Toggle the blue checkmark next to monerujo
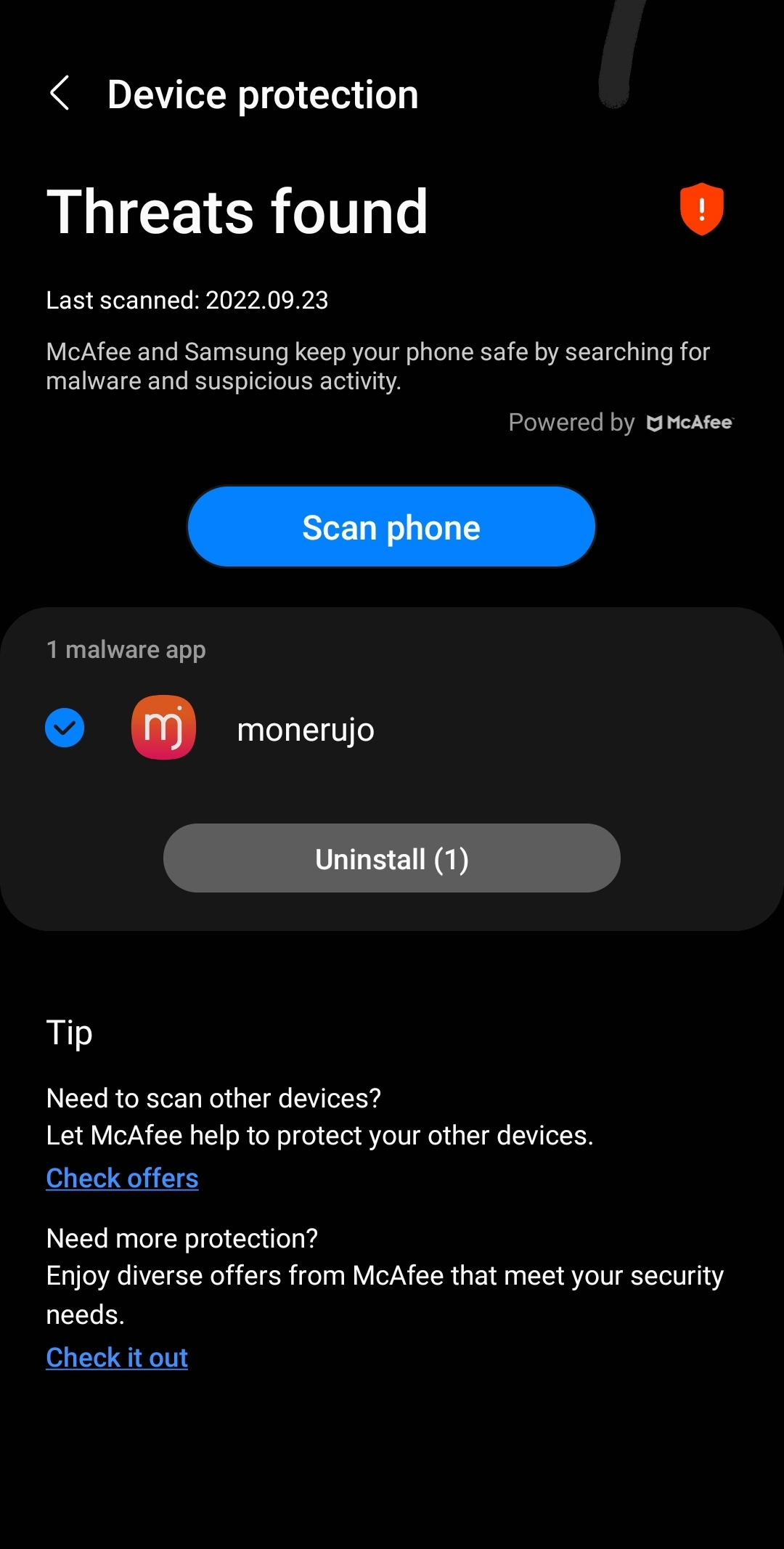This screenshot has height=1549, width=784. [x=65, y=728]
